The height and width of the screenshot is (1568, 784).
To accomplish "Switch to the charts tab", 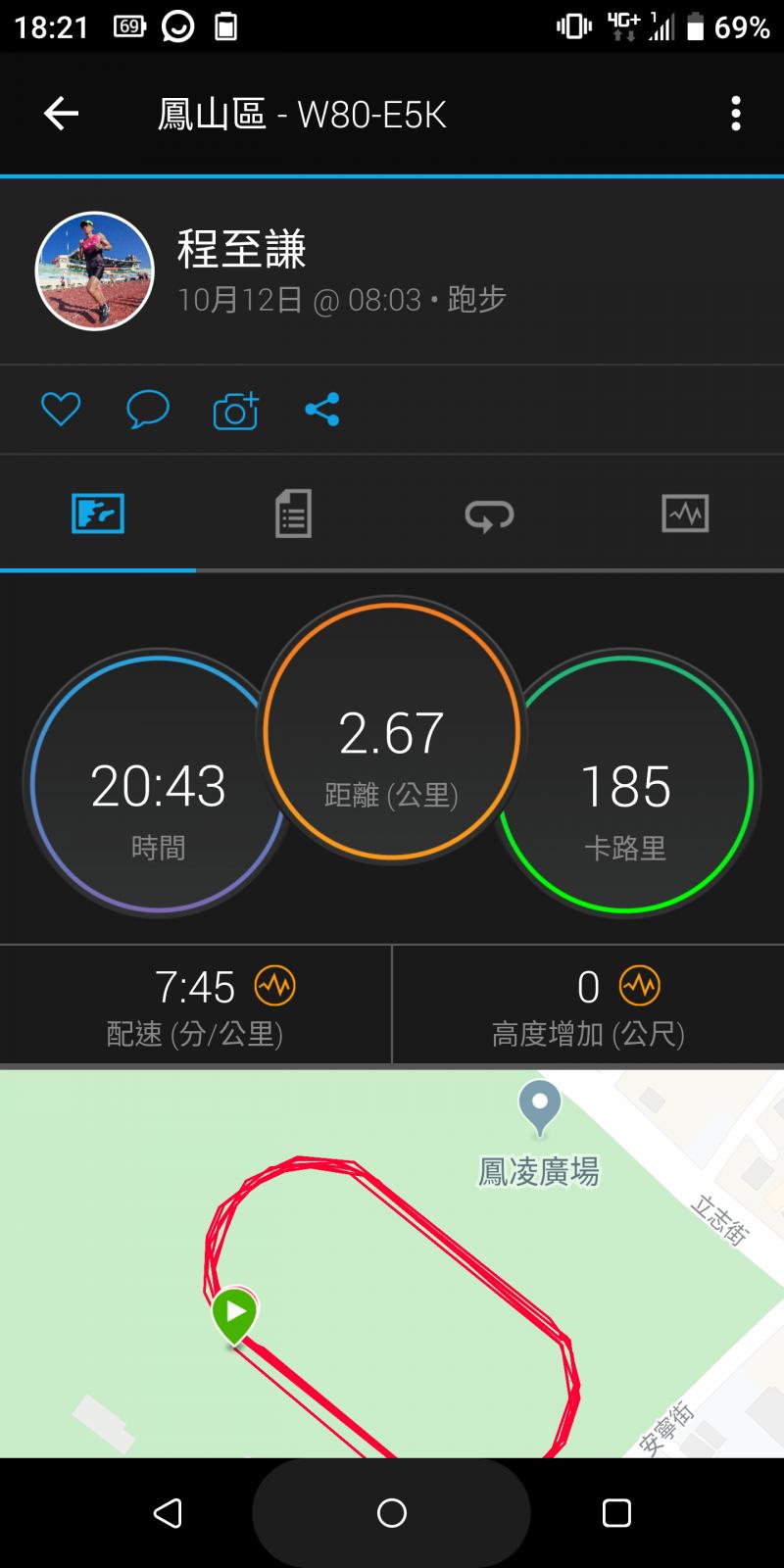I will point(685,514).
